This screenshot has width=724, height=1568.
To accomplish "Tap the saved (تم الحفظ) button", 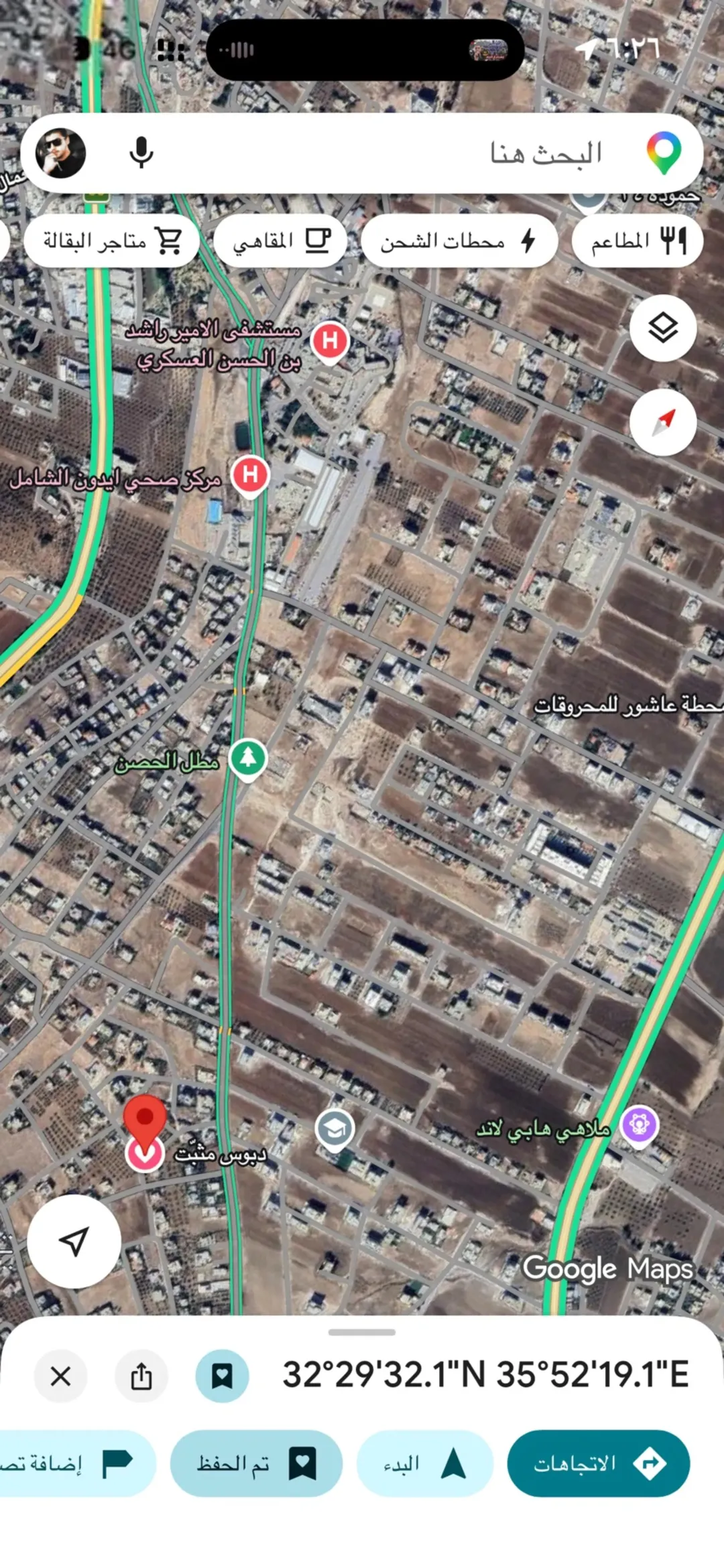I will (256, 1463).
